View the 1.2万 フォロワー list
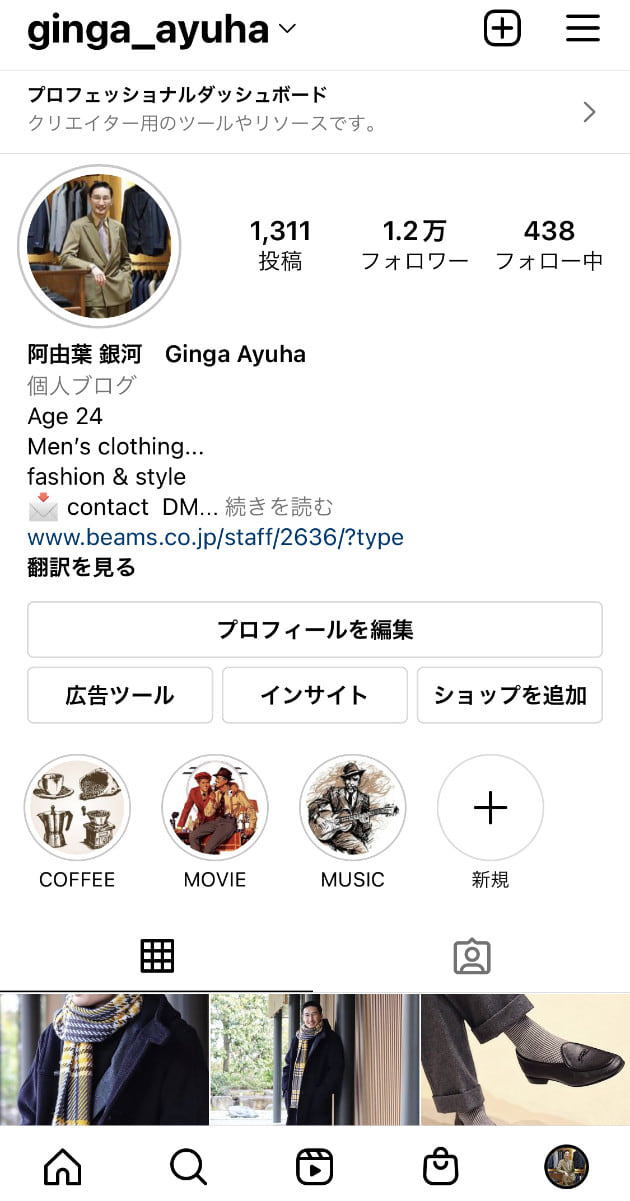The image size is (630, 1201). (414, 245)
